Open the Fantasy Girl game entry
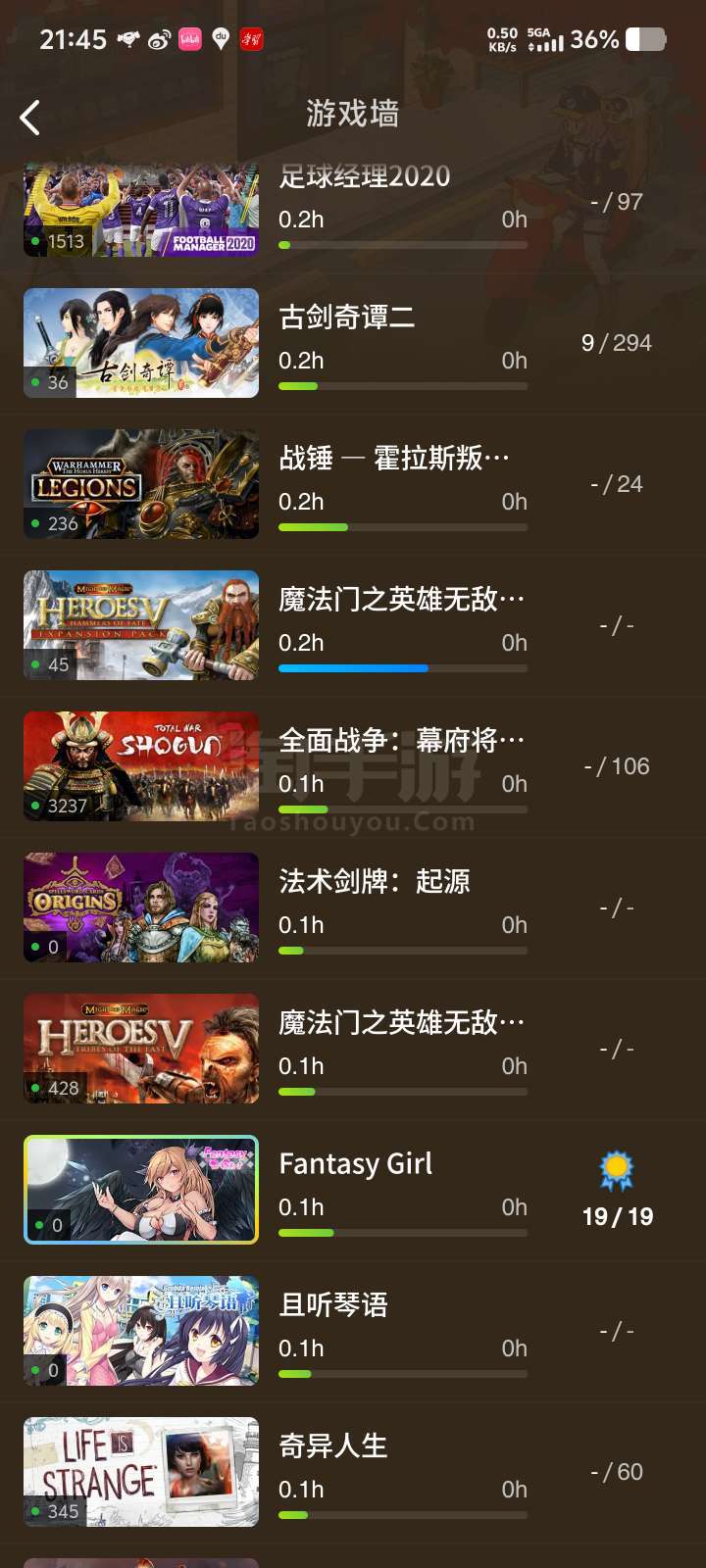Viewport: 706px width, 1568px height. pos(353,1190)
